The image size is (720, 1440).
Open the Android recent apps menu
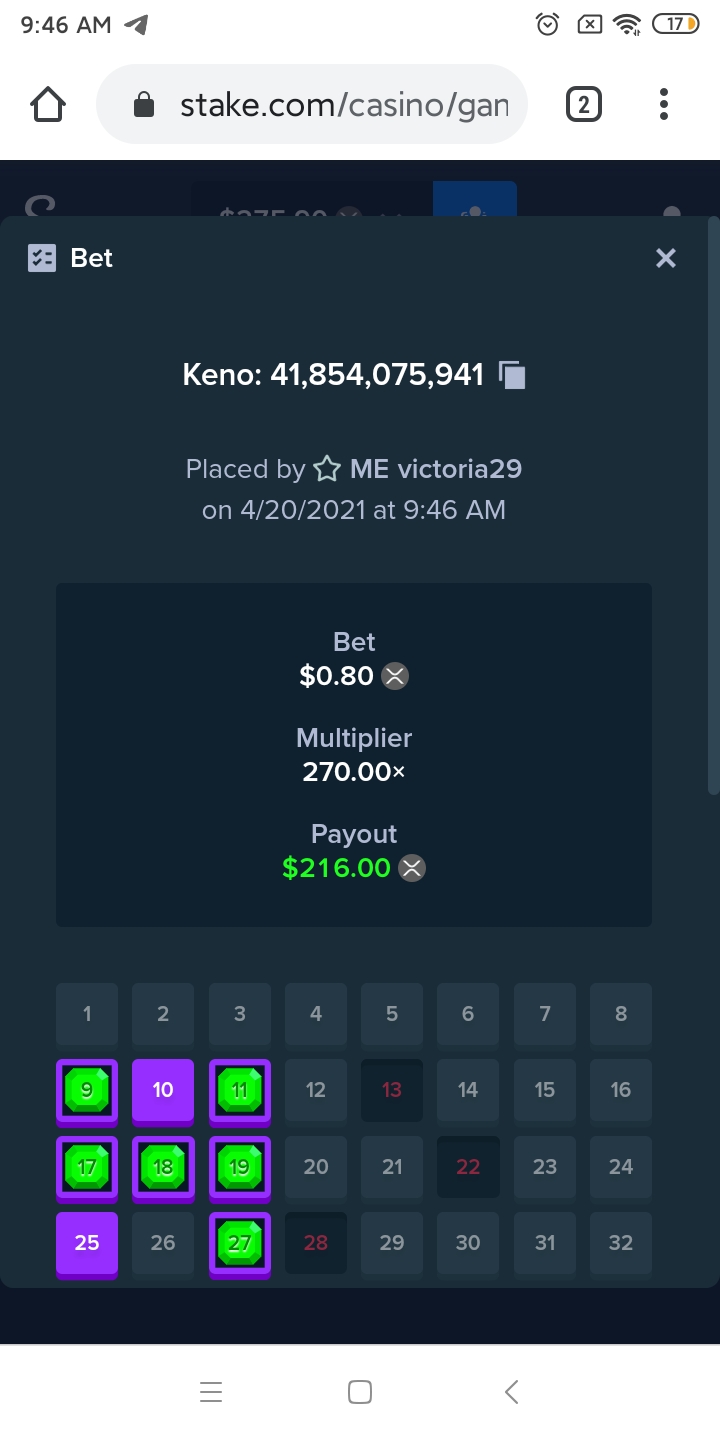point(211,1392)
